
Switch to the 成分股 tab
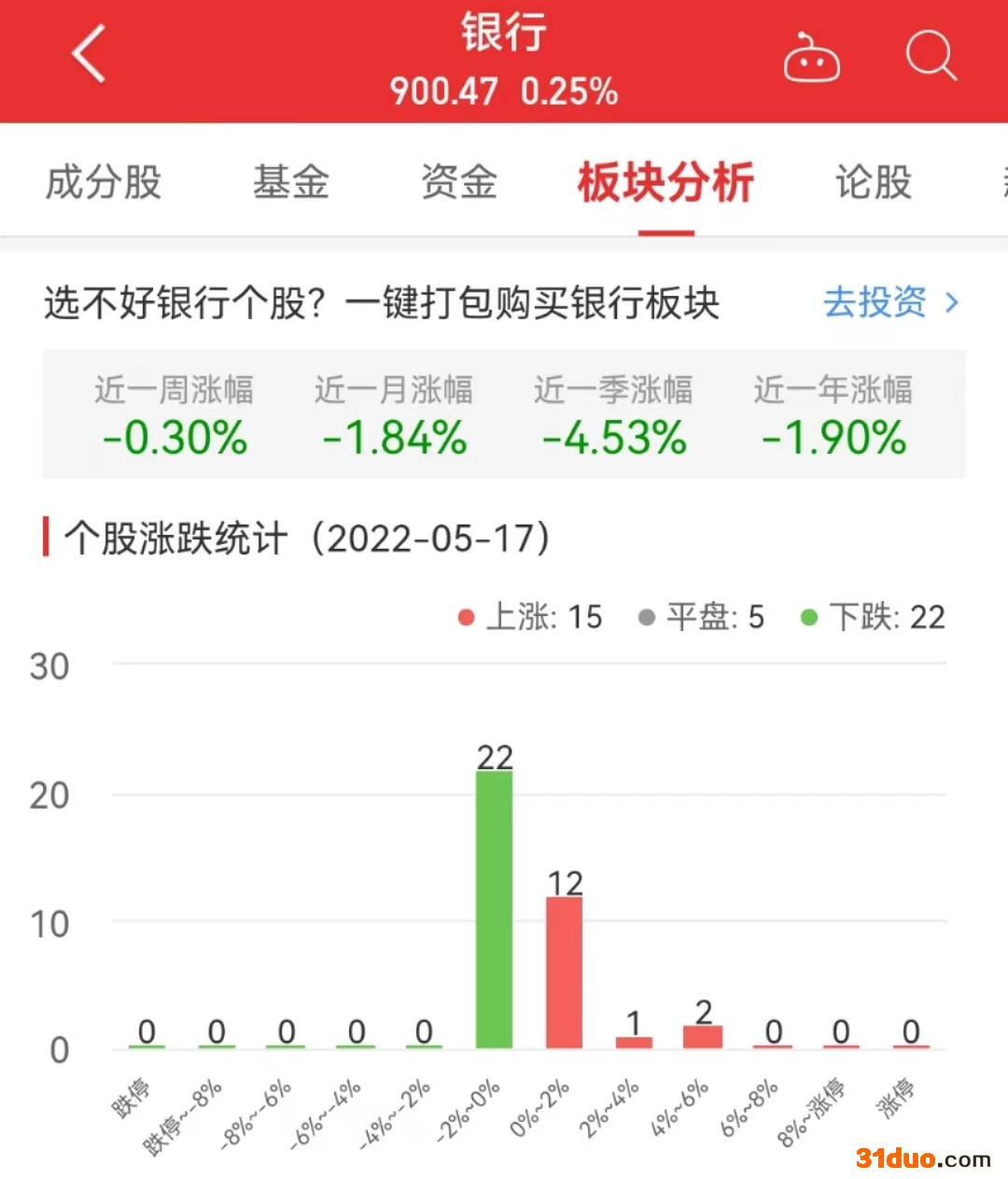104,182
